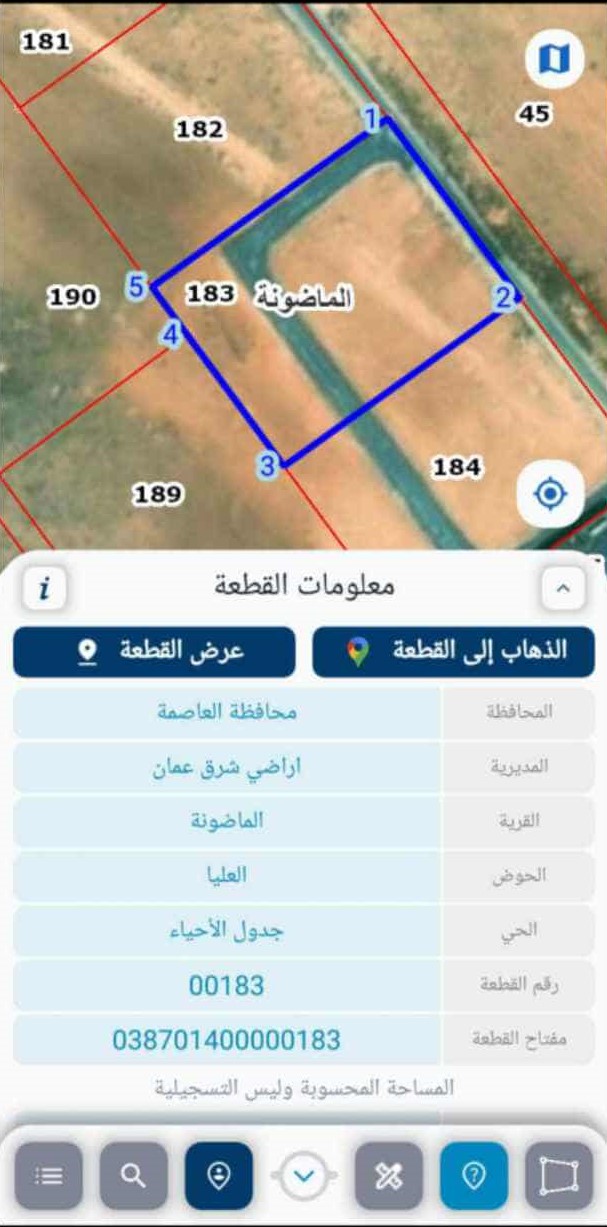Open the search tool in bottom toolbar
This screenshot has width=607, height=1227.
133,1176
